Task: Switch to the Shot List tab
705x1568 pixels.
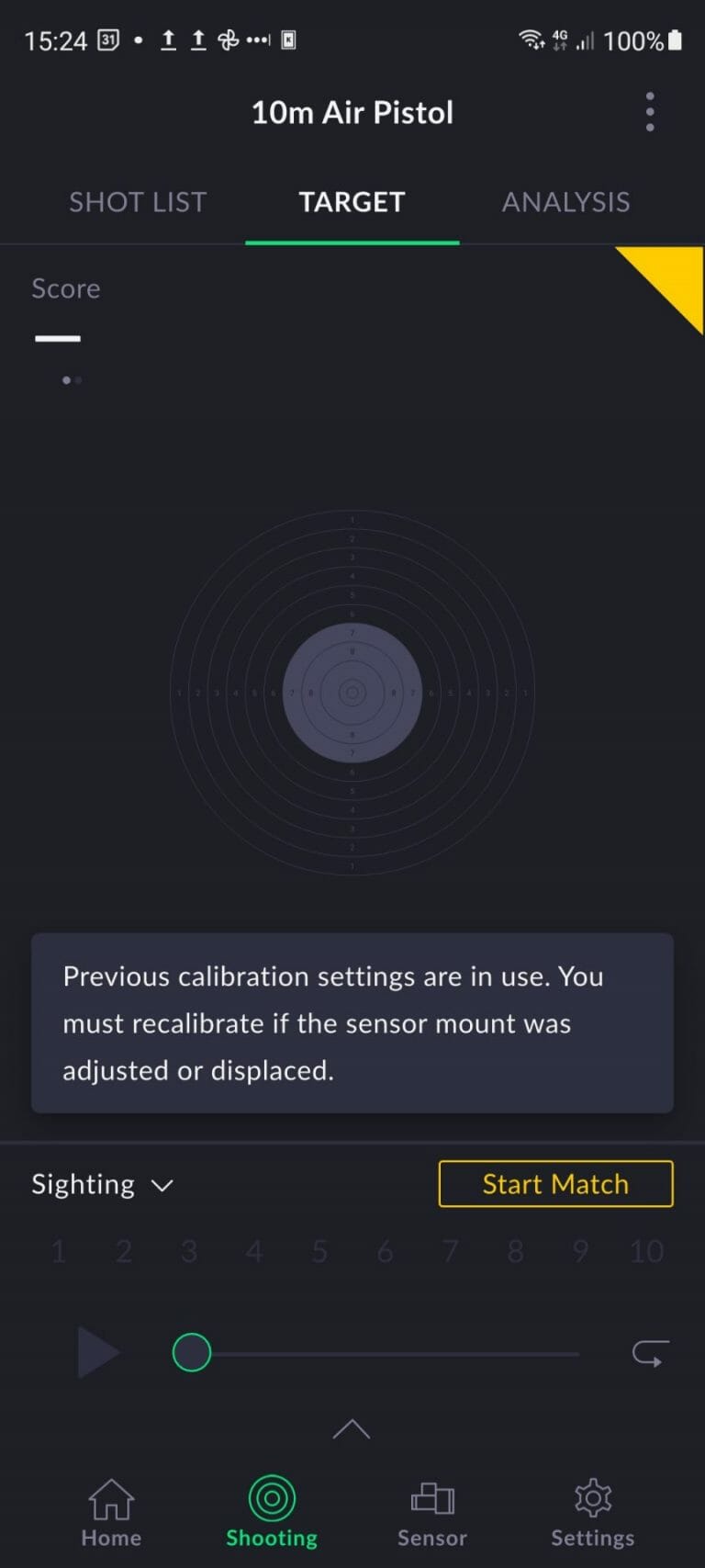Action: tap(138, 202)
